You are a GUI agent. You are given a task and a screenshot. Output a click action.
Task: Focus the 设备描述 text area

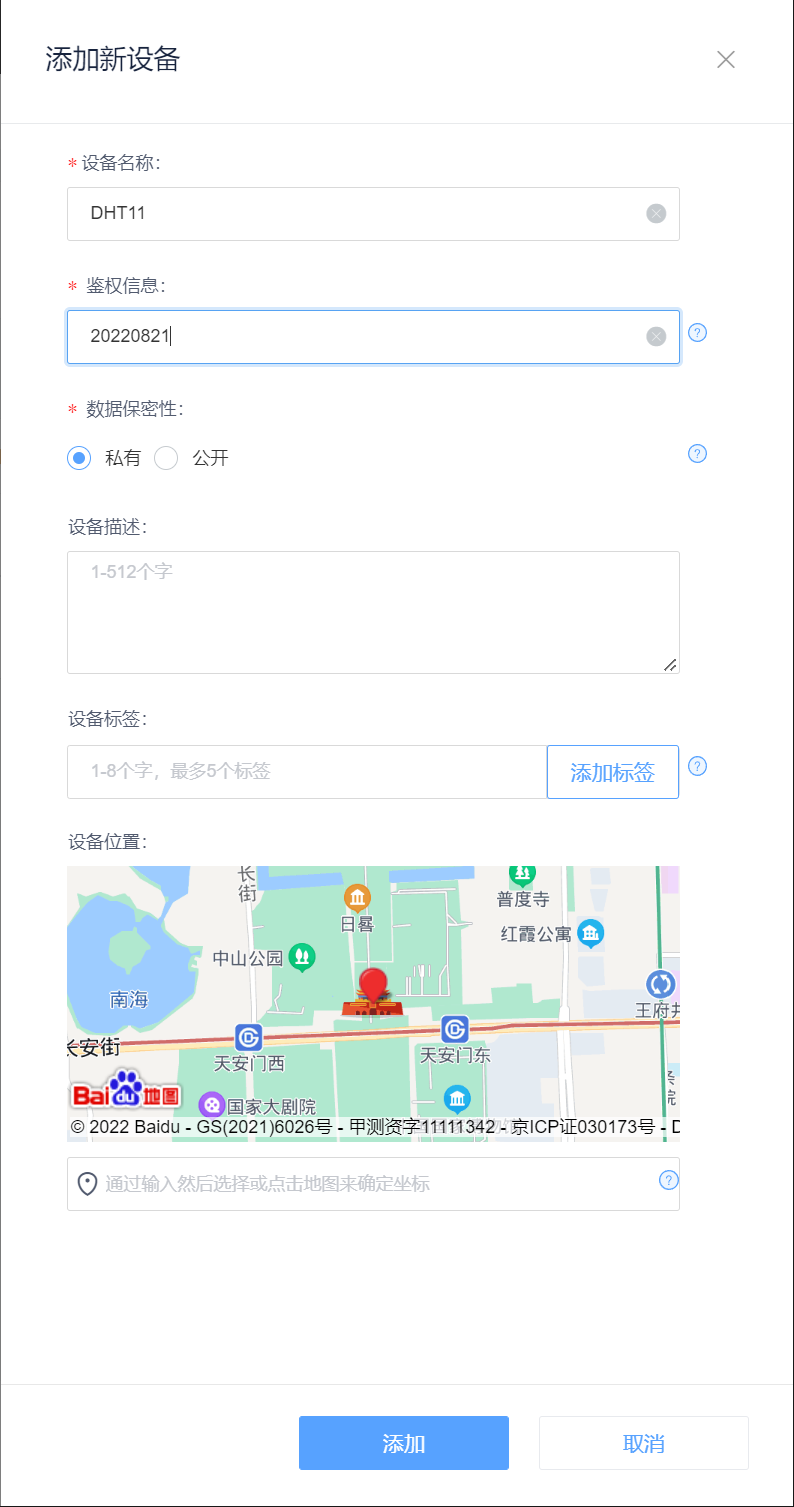(372, 612)
